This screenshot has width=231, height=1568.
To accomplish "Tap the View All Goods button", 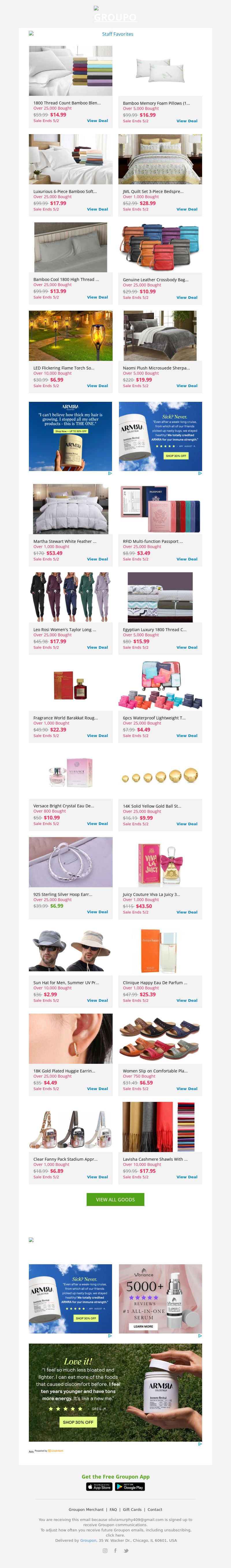I will coord(115,1200).
